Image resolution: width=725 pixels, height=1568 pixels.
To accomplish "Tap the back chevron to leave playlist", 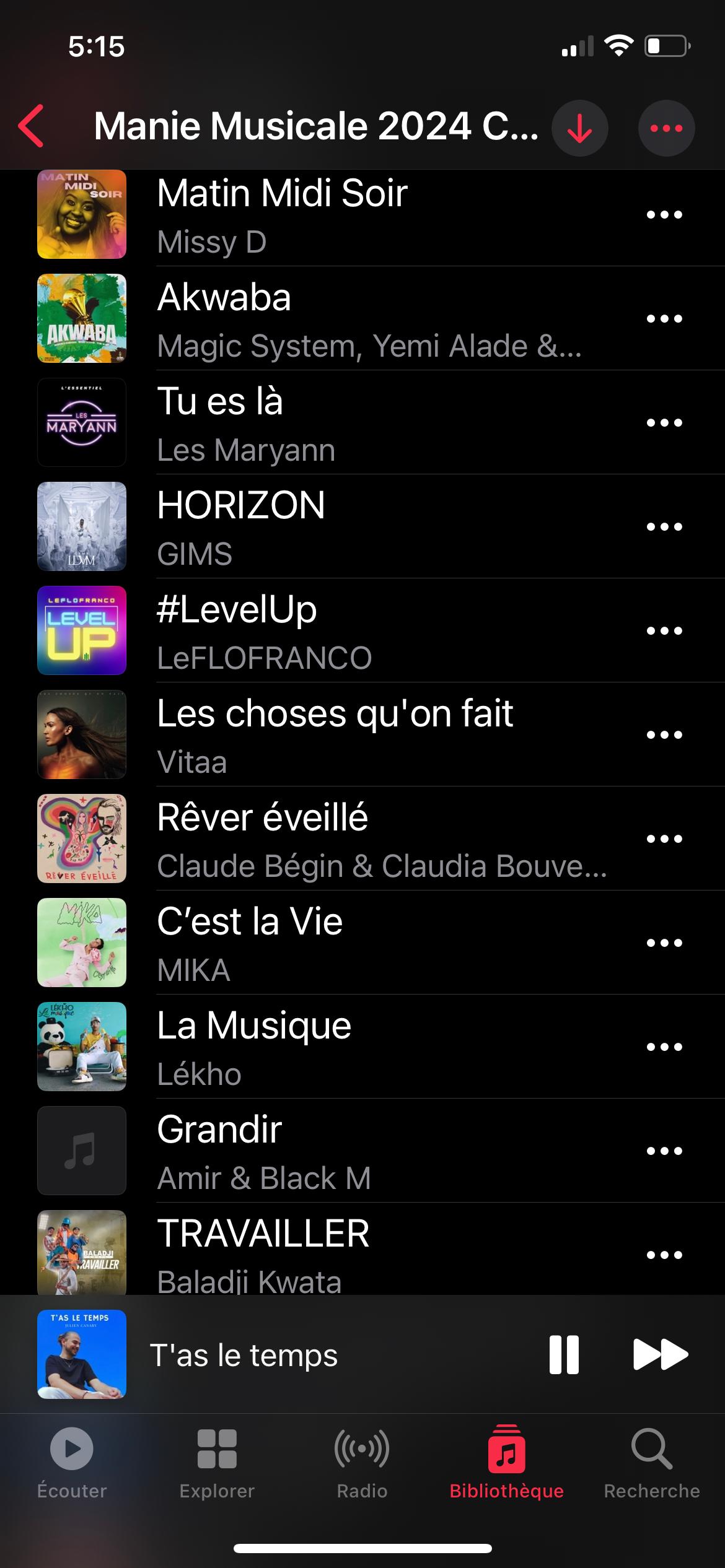I will click(x=30, y=128).
